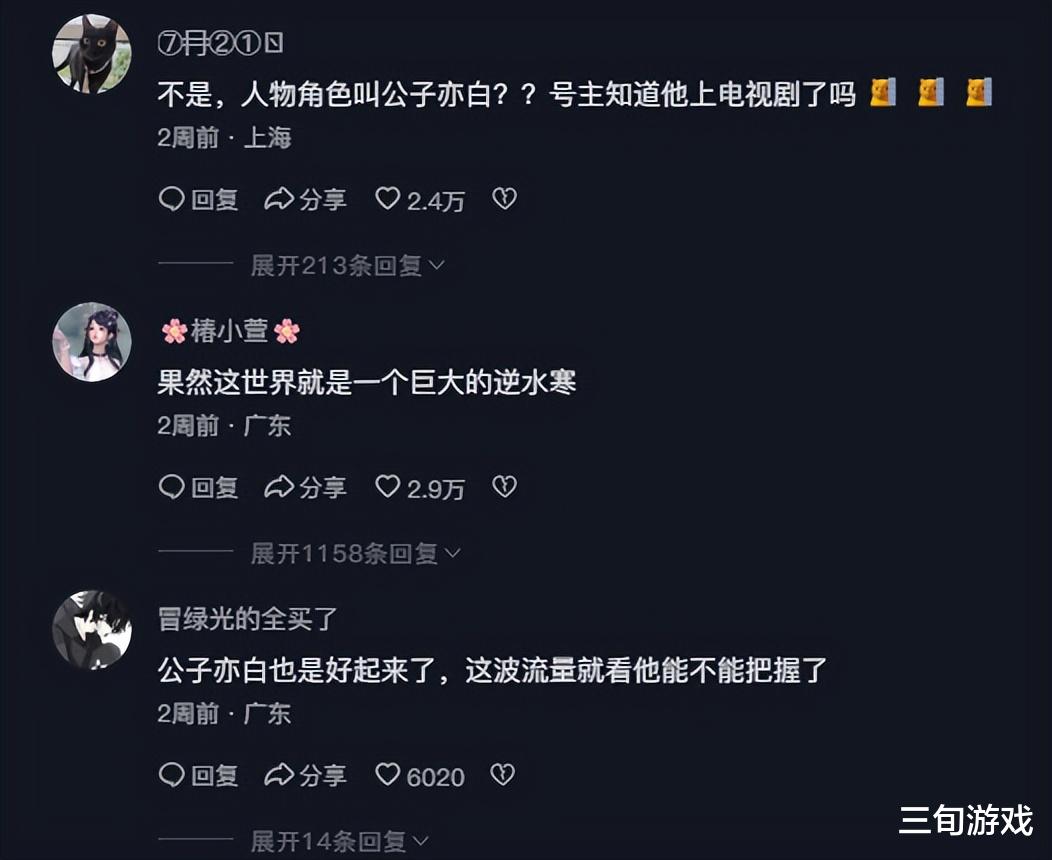1052x860 pixels.
Task: Reply to 冒绿光的全买了's comment
Action: click(199, 775)
